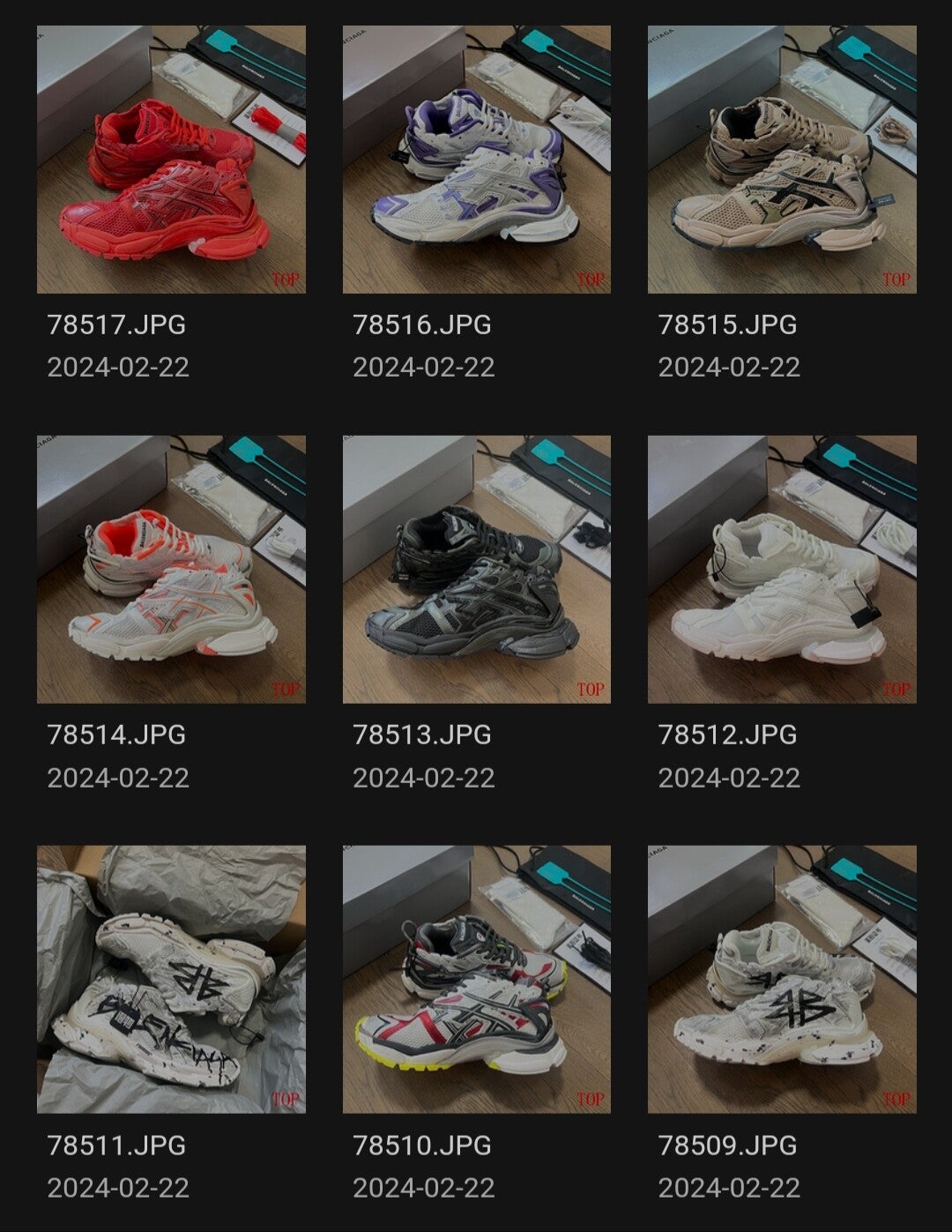The height and width of the screenshot is (1232, 952).
Task: Open photo 78509.JPG of splattered sneakers
Action: (x=782, y=979)
